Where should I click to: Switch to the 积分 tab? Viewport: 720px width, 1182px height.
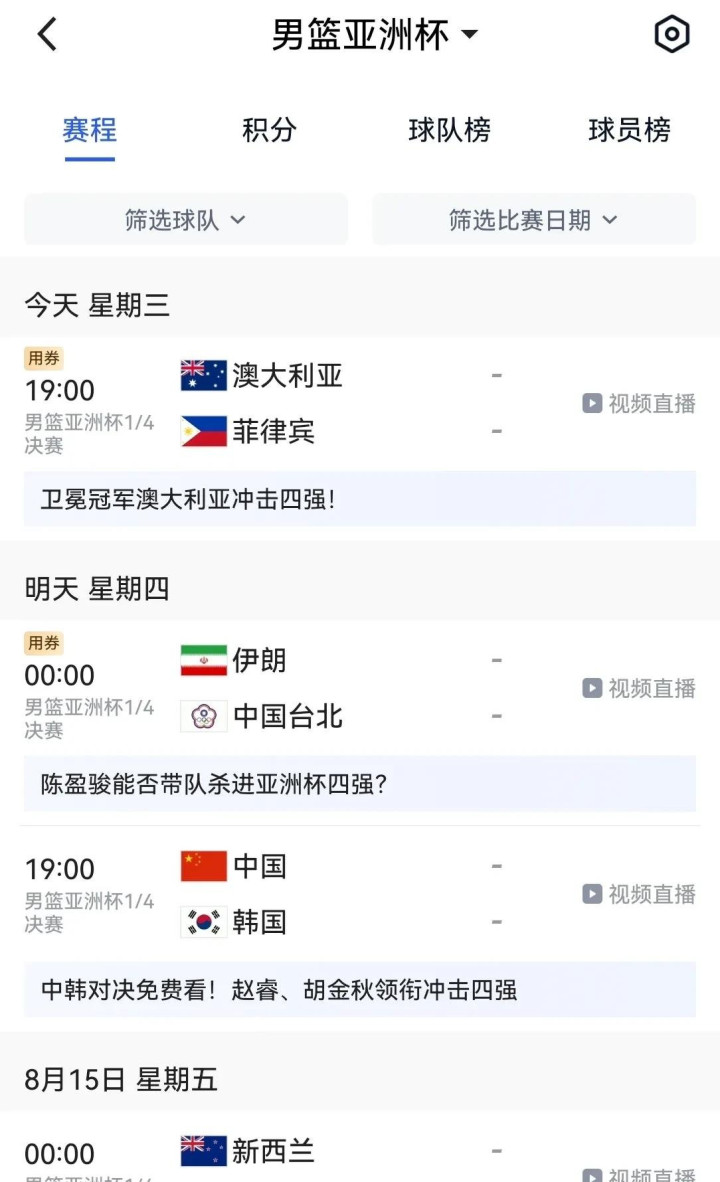pyautogui.click(x=269, y=130)
